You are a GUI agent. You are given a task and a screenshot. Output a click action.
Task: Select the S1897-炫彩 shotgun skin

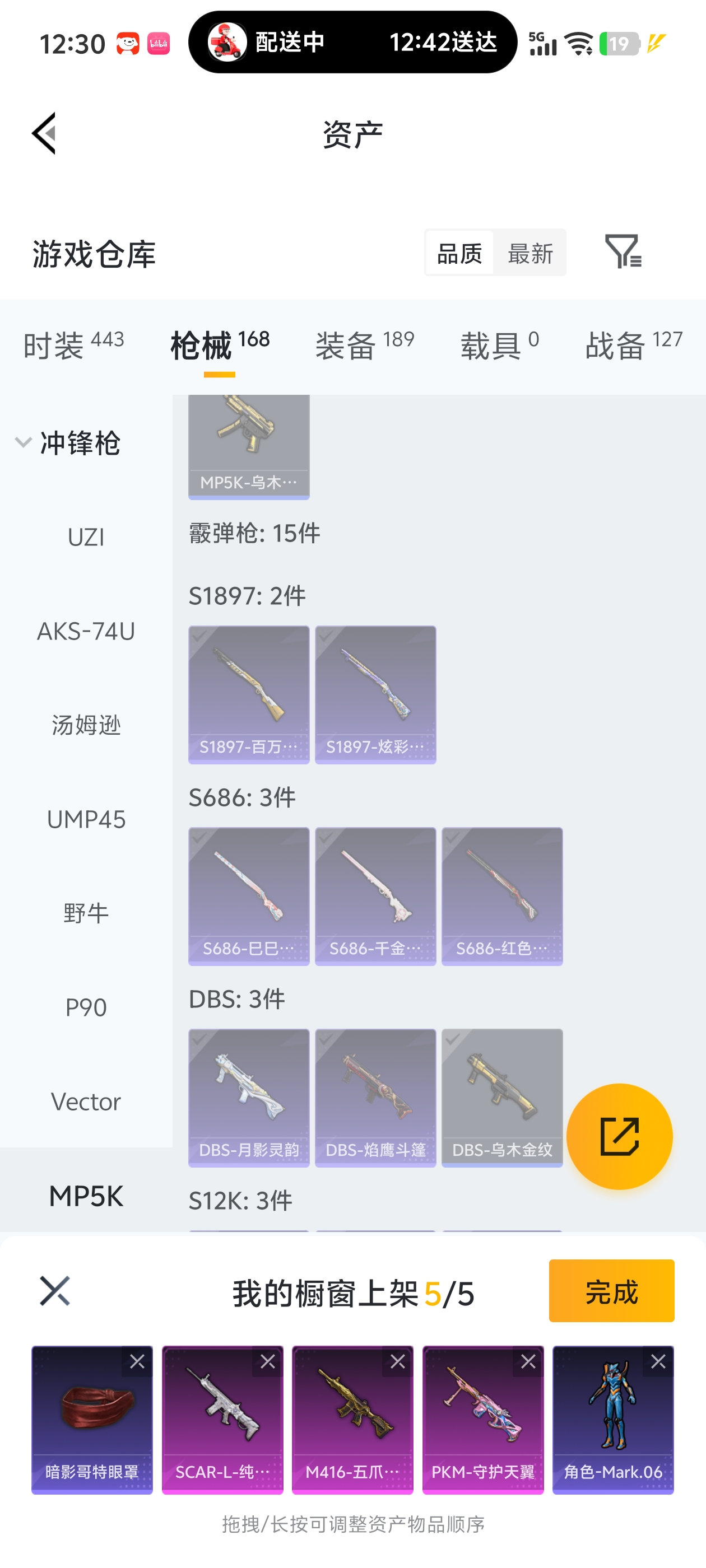pos(375,694)
